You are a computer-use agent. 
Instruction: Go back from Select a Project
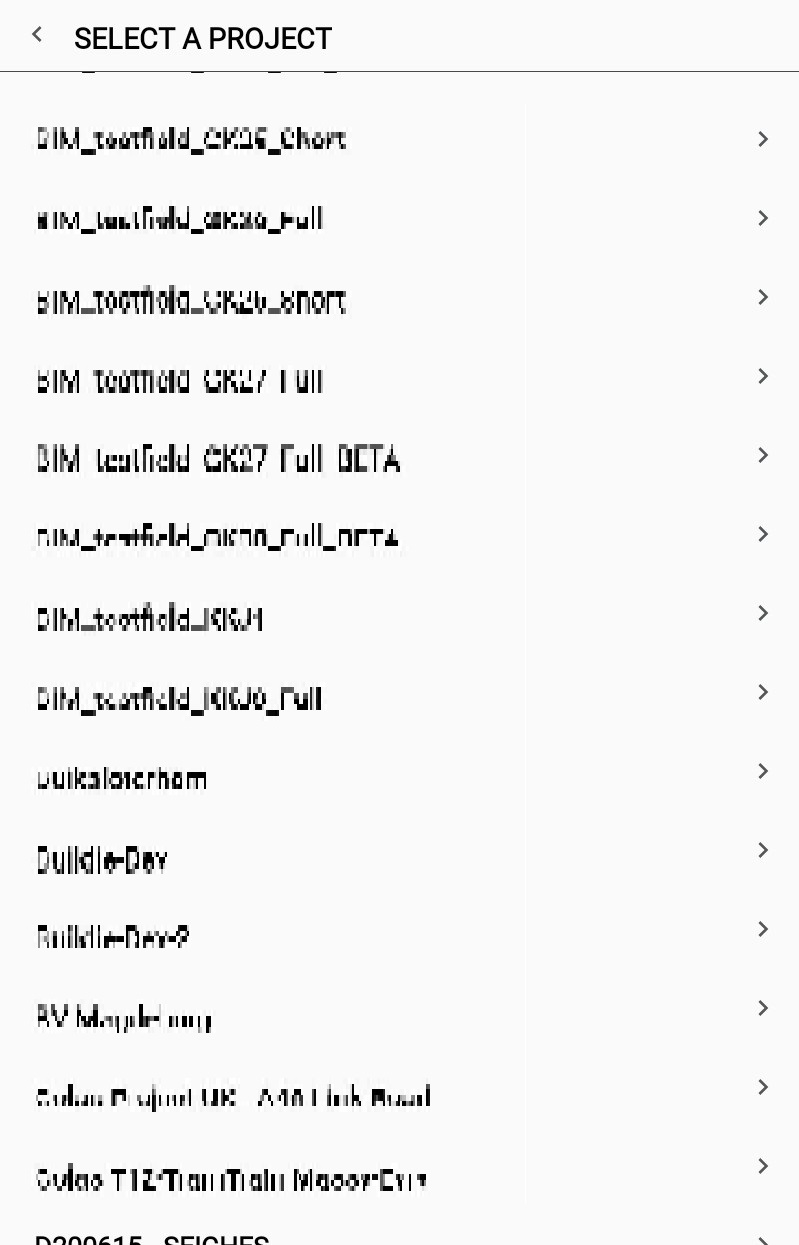pyautogui.click(x=37, y=36)
